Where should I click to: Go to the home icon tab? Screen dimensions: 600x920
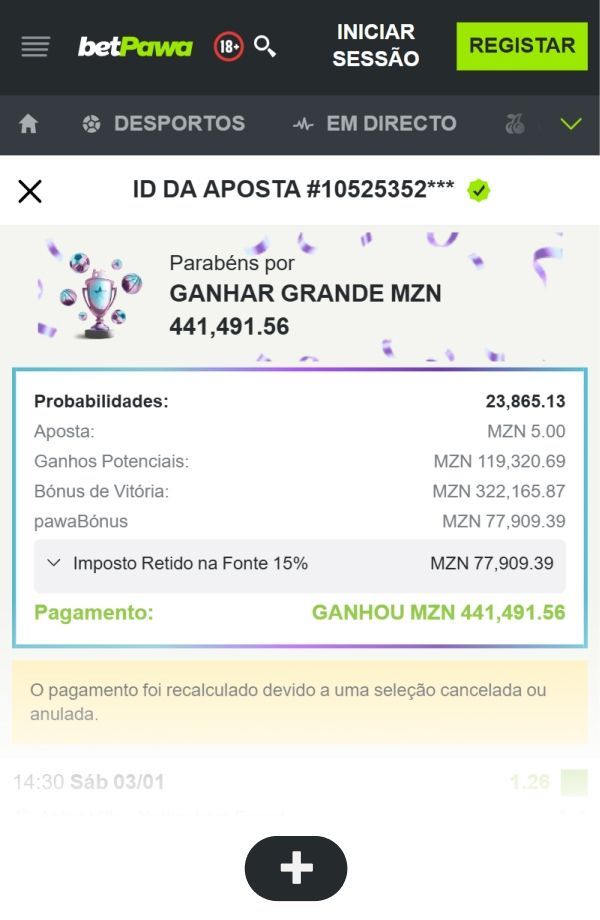click(x=29, y=124)
